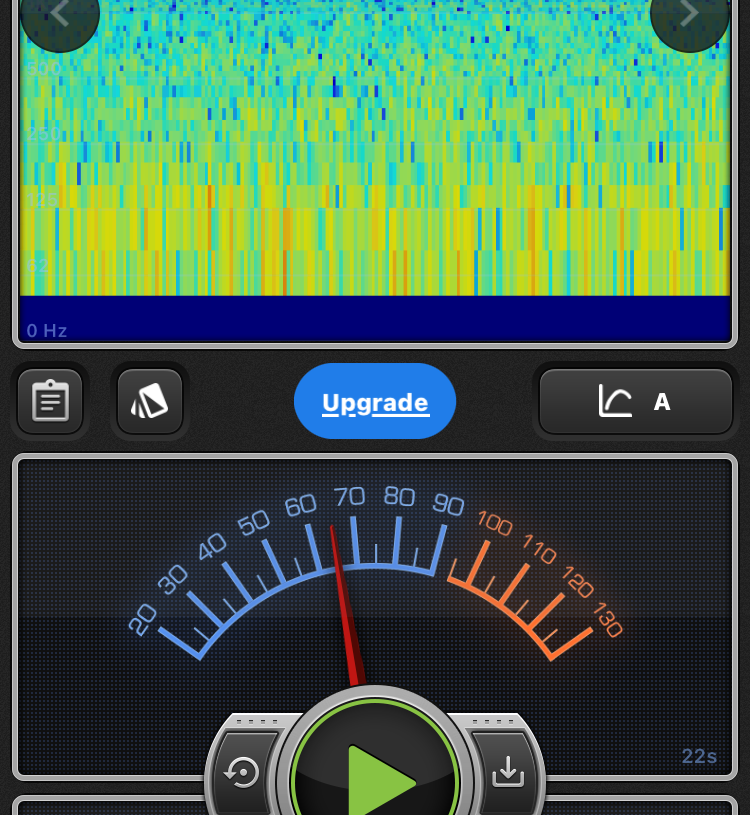Screen dimensions: 750x815
Task: Tap the eraser clear icon
Action: click(x=150, y=401)
